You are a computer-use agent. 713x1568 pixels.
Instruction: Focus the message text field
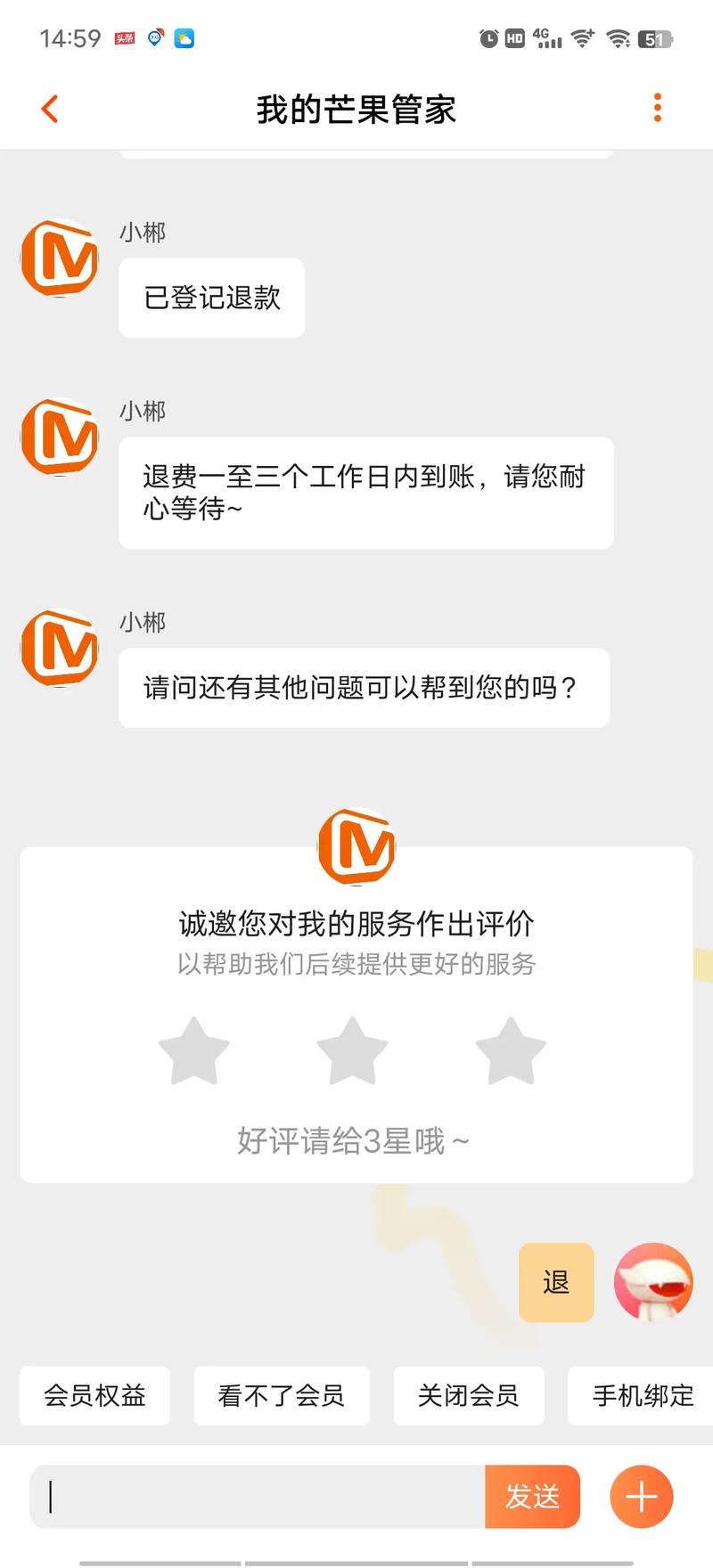258,1497
